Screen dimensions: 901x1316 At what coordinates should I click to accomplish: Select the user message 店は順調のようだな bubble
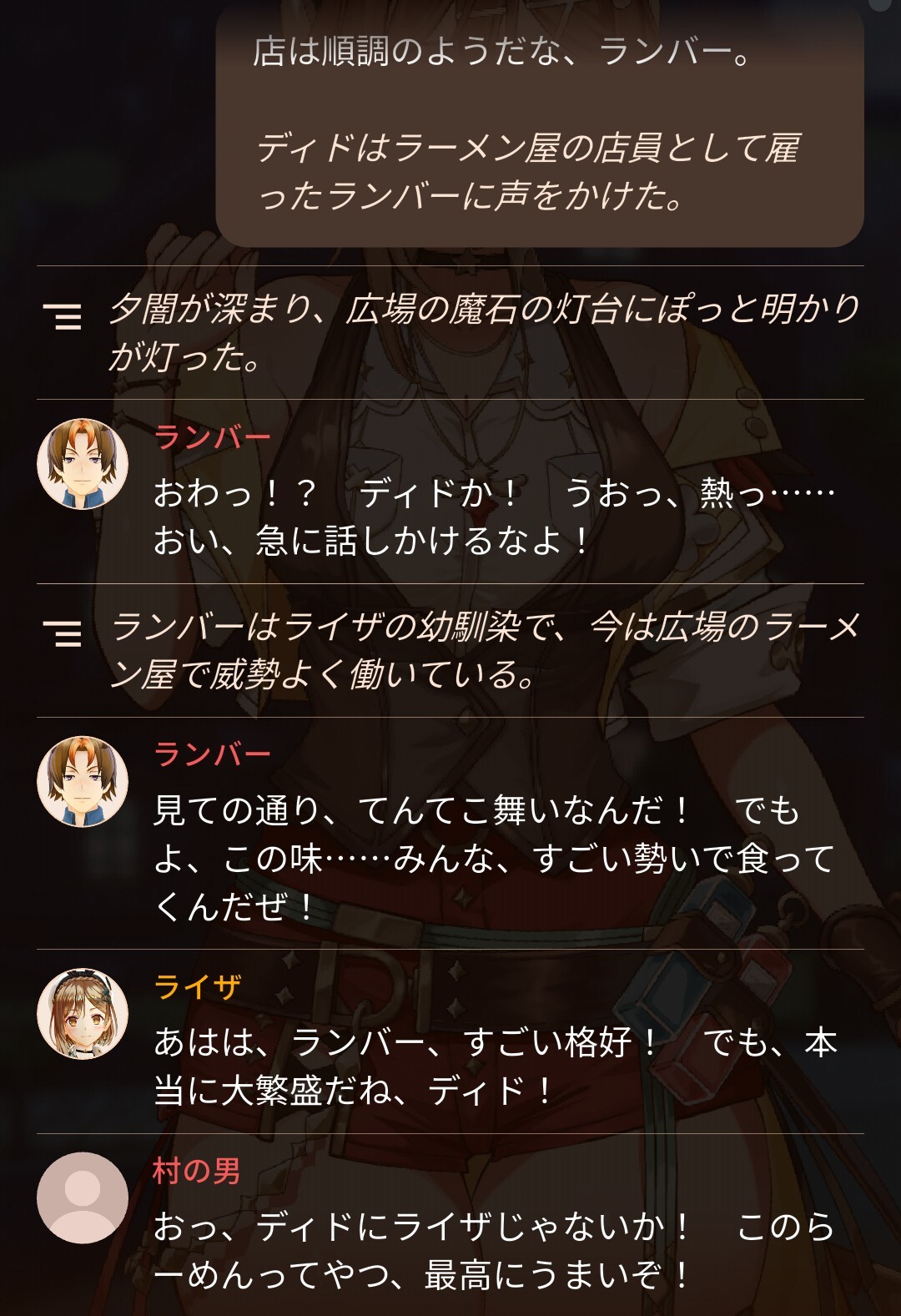[539, 125]
